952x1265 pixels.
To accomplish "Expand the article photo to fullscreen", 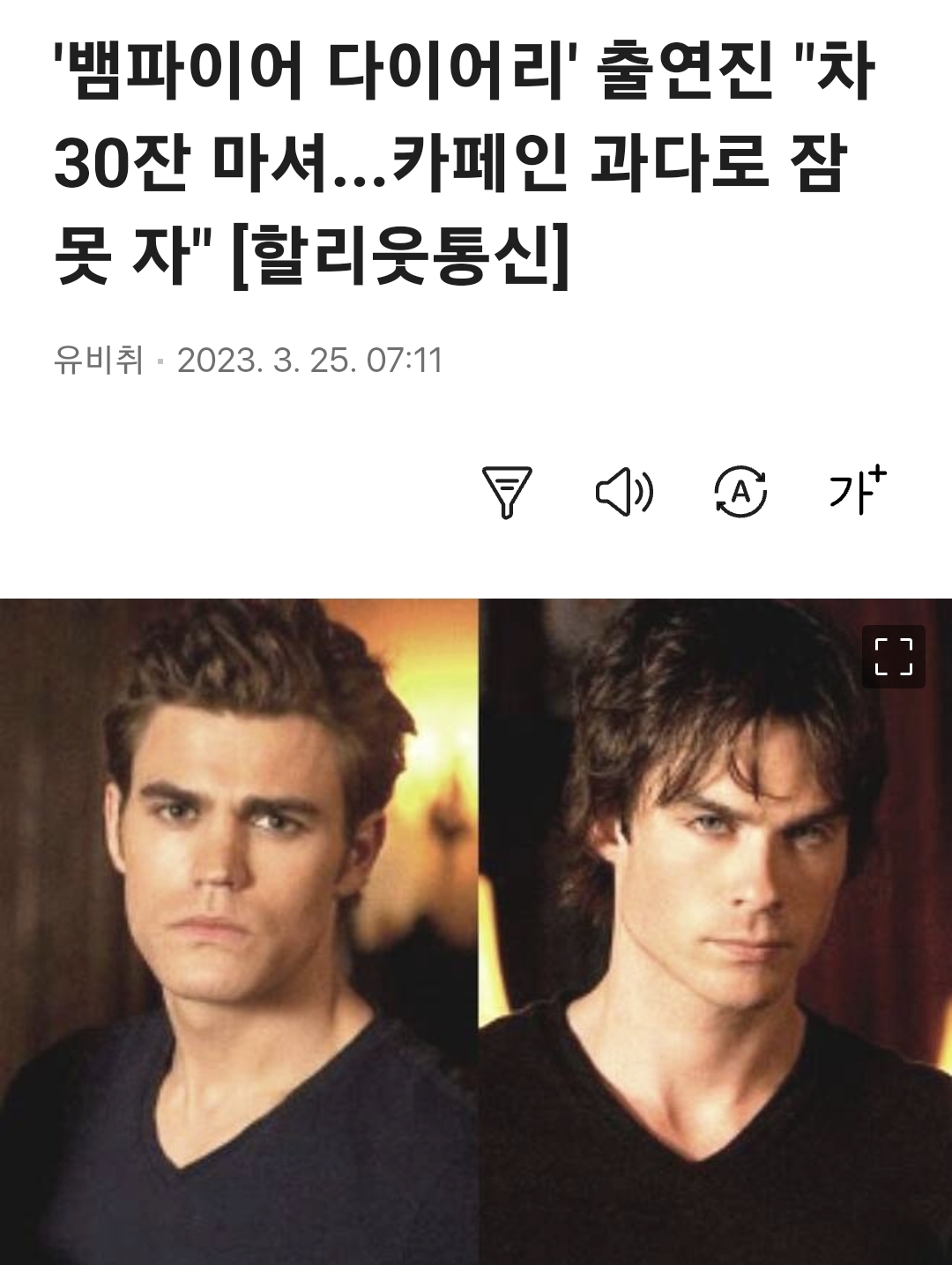I will [x=893, y=657].
